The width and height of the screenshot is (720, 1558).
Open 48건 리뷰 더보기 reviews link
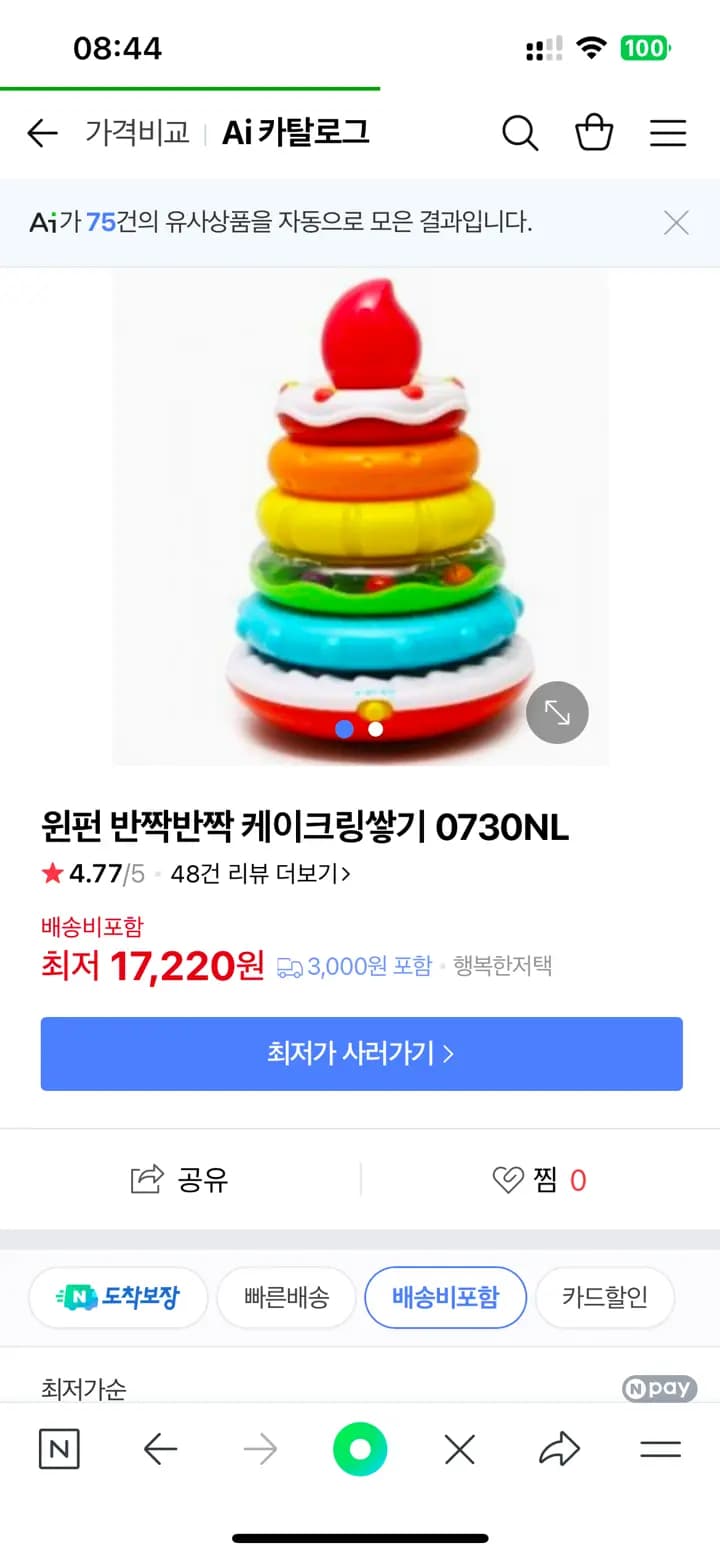260,874
